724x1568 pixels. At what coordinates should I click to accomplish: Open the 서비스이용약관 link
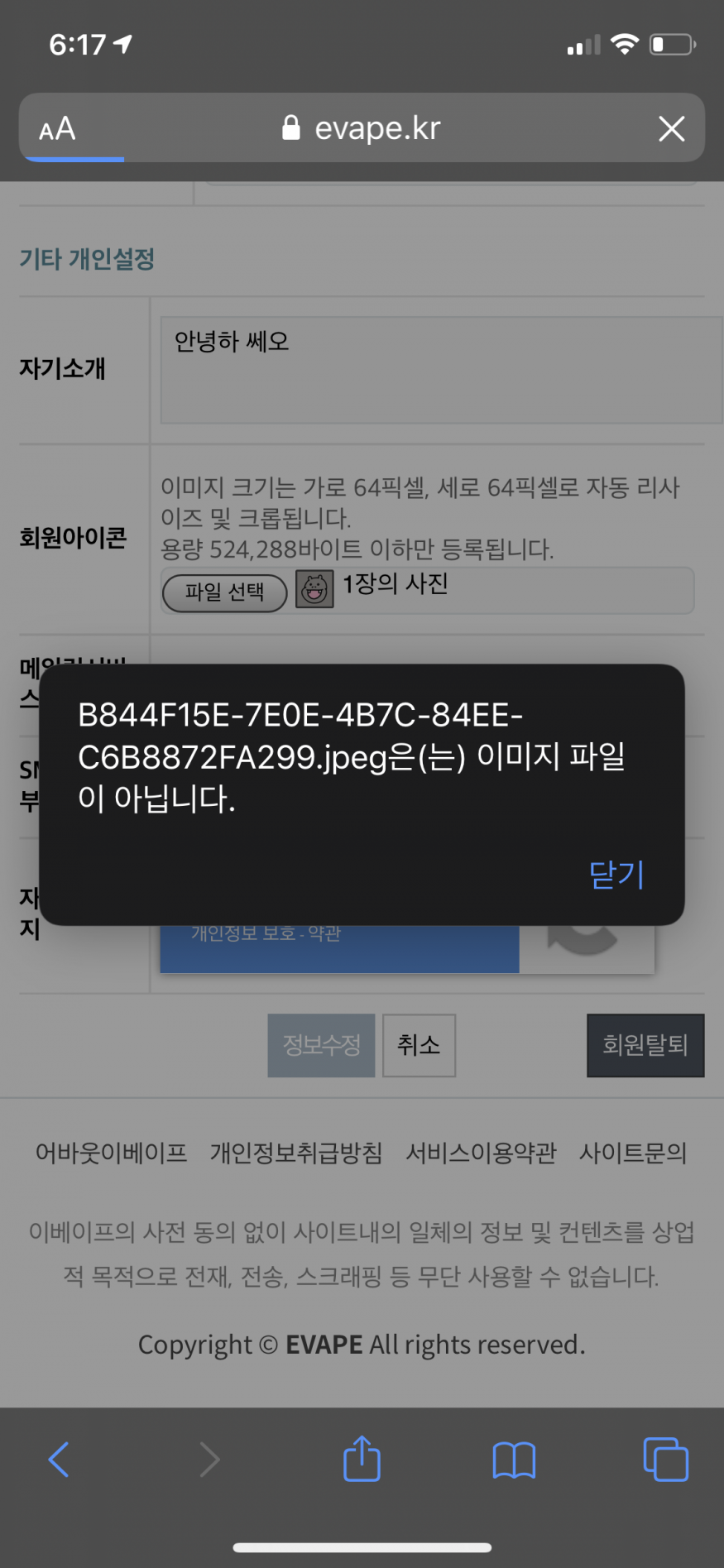(x=481, y=1153)
